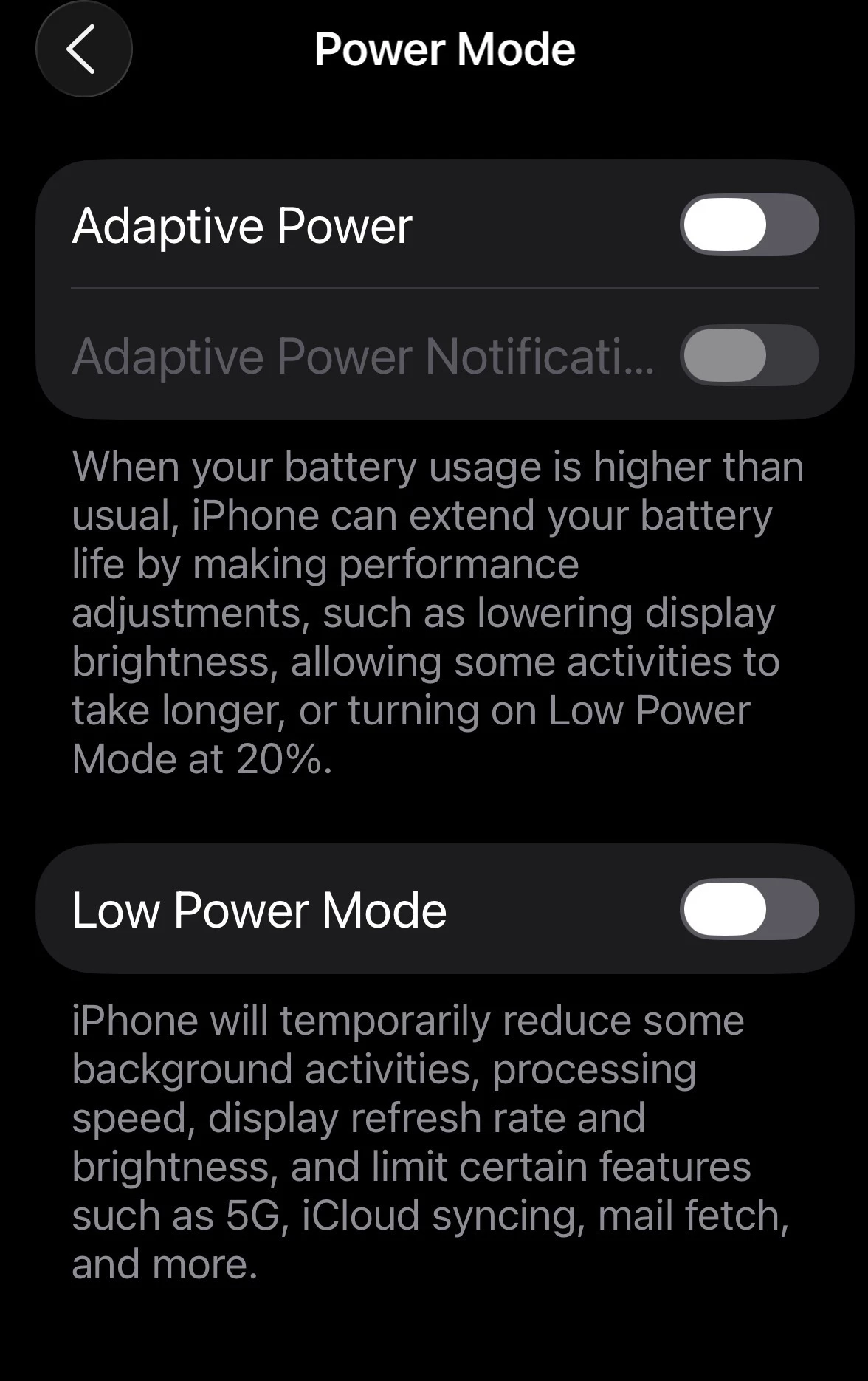This screenshot has width=868, height=1381.
Task: Toggle the Adaptive Power Notifications switch
Action: pyautogui.click(x=748, y=355)
